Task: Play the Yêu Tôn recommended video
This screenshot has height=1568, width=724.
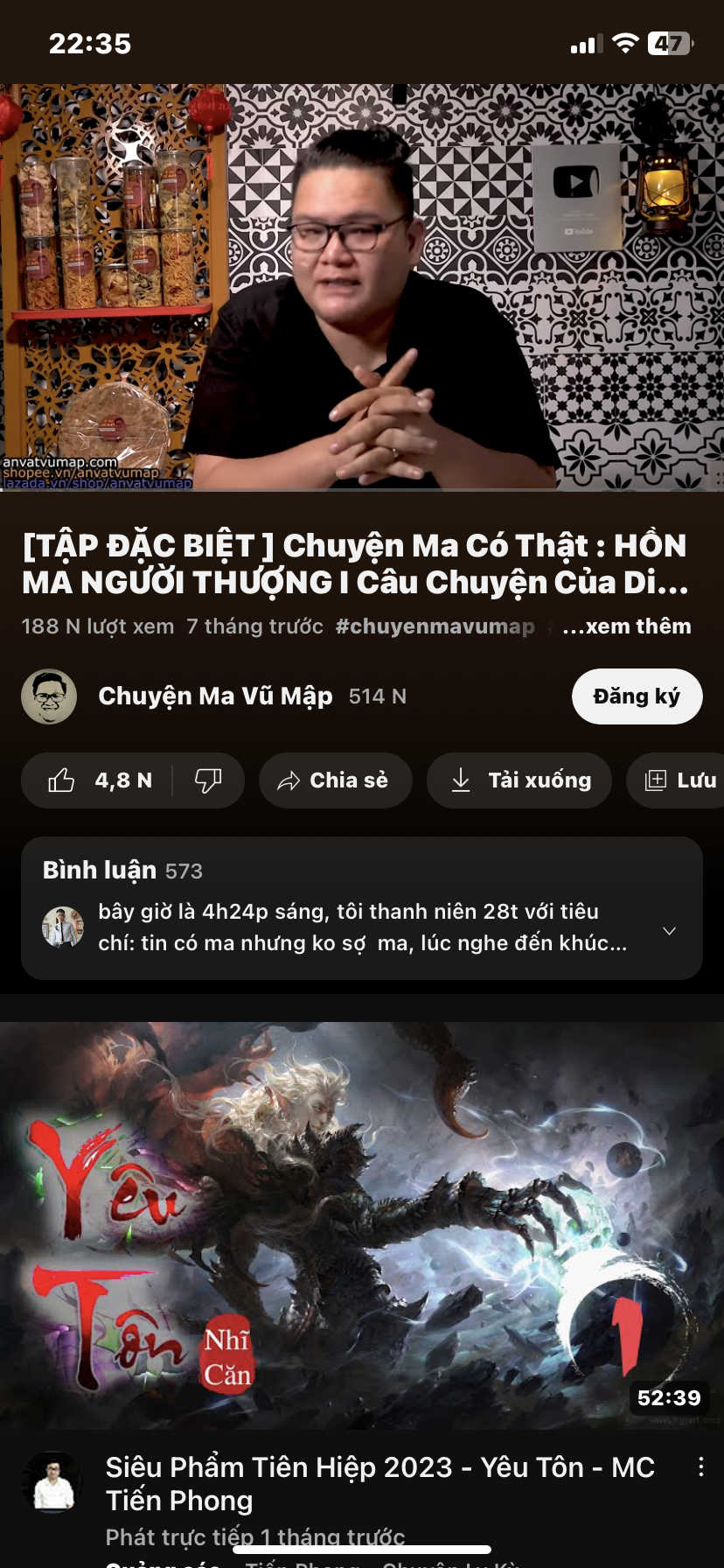Action: [x=362, y=1225]
